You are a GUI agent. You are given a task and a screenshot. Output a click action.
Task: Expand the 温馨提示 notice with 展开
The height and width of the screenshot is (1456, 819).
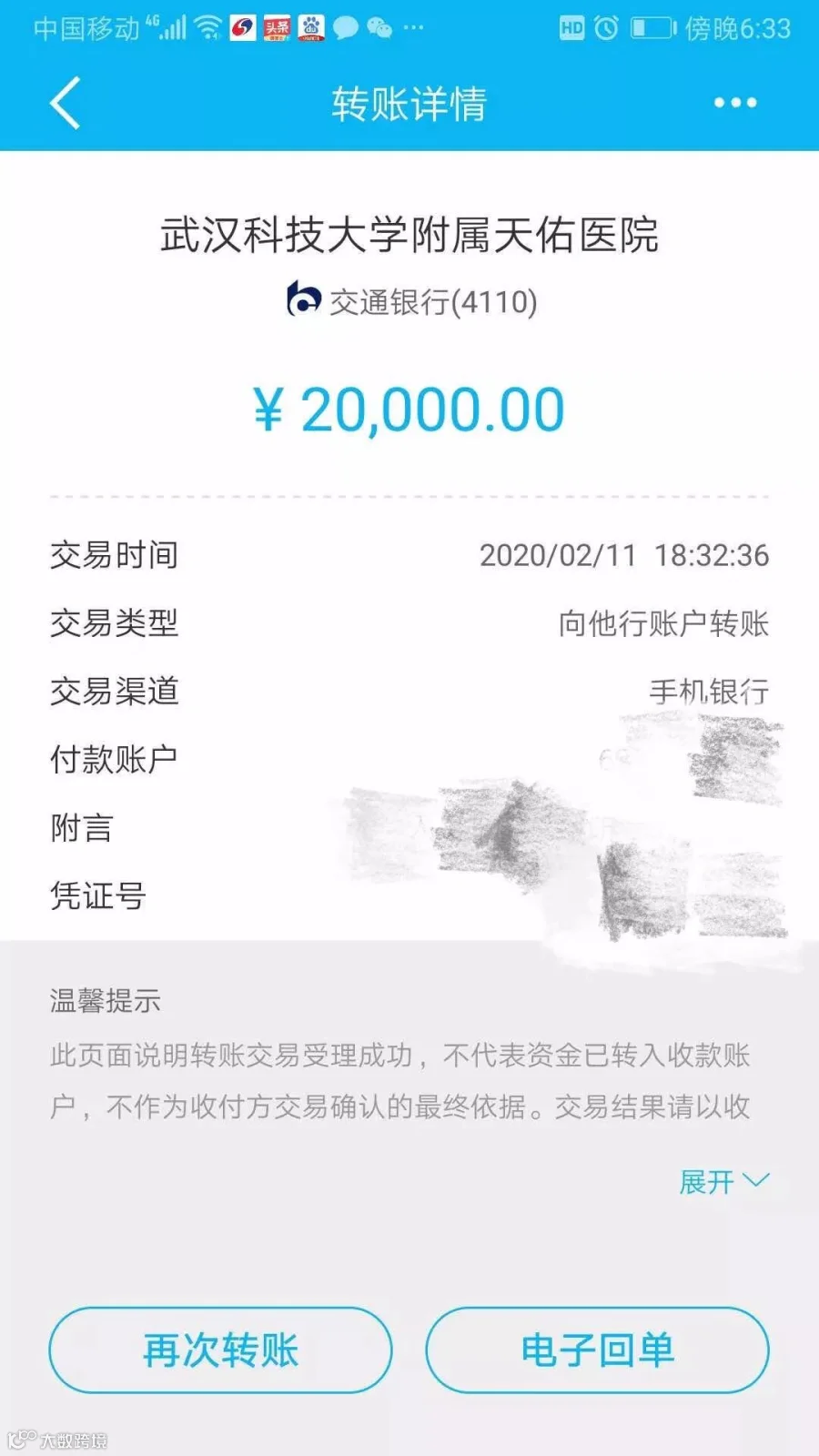[724, 1181]
